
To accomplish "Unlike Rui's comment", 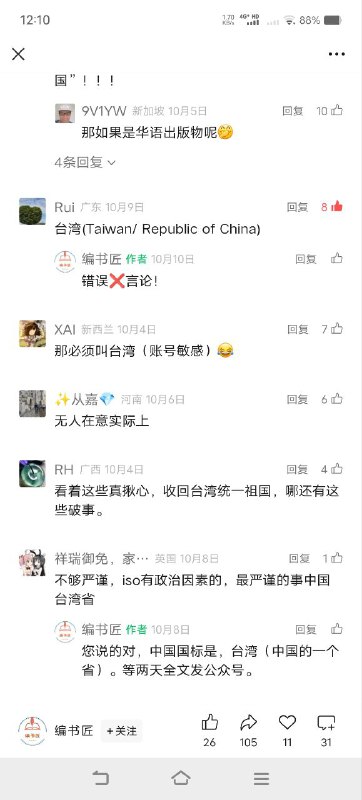I will tap(337, 207).
